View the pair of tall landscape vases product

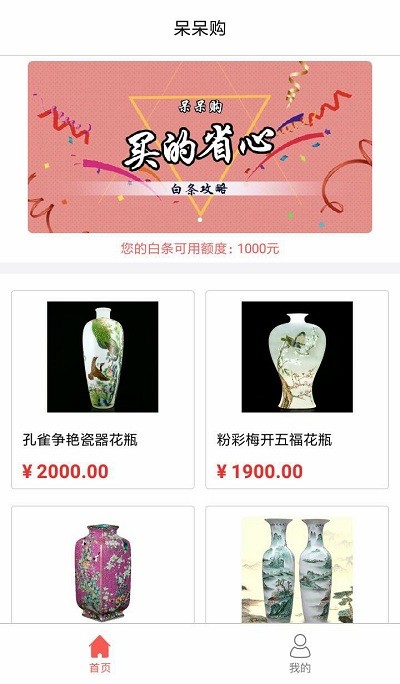tap(297, 564)
